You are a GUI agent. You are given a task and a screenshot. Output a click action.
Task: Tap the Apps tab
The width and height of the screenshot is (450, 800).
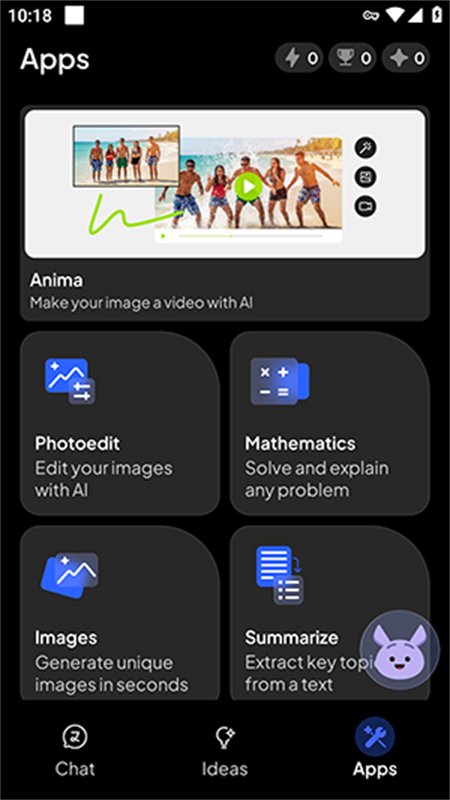(x=374, y=751)
